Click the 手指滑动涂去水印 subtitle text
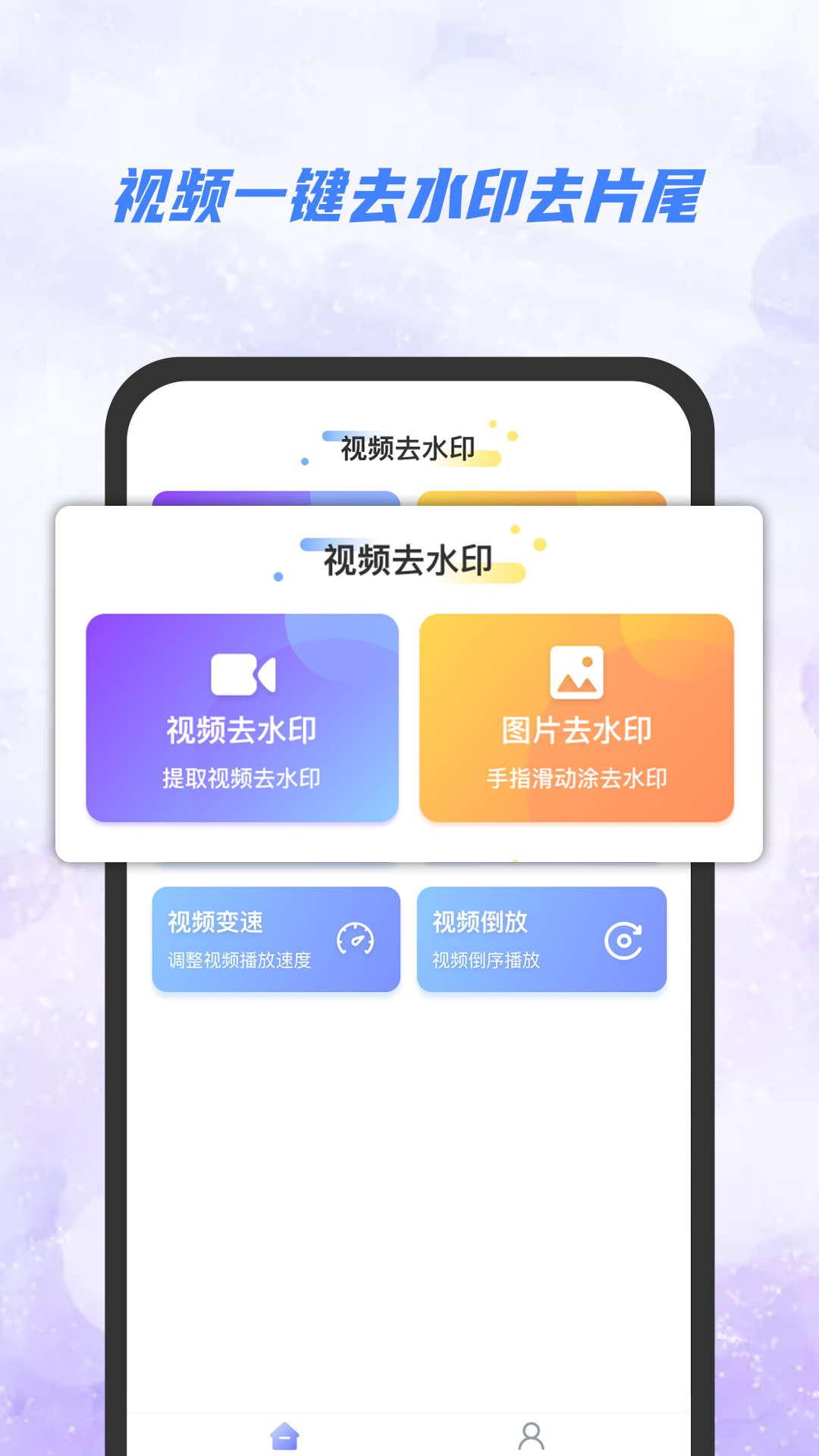This screenshot has width=819, height=1456. coord(578,777)
